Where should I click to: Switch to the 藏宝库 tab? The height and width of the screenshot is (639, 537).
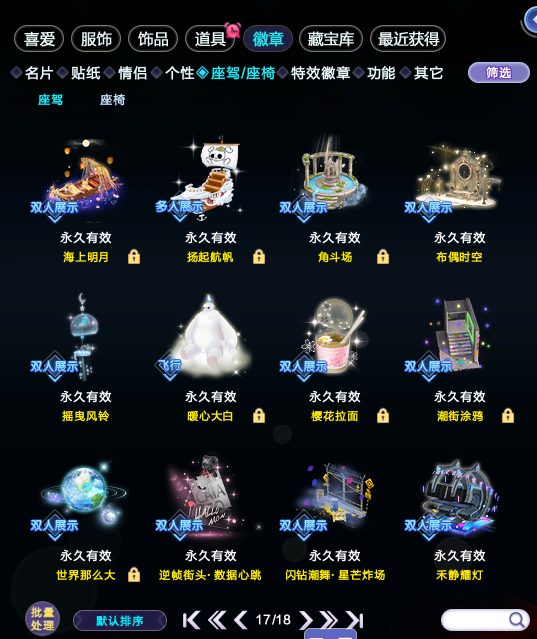[330, 39]
